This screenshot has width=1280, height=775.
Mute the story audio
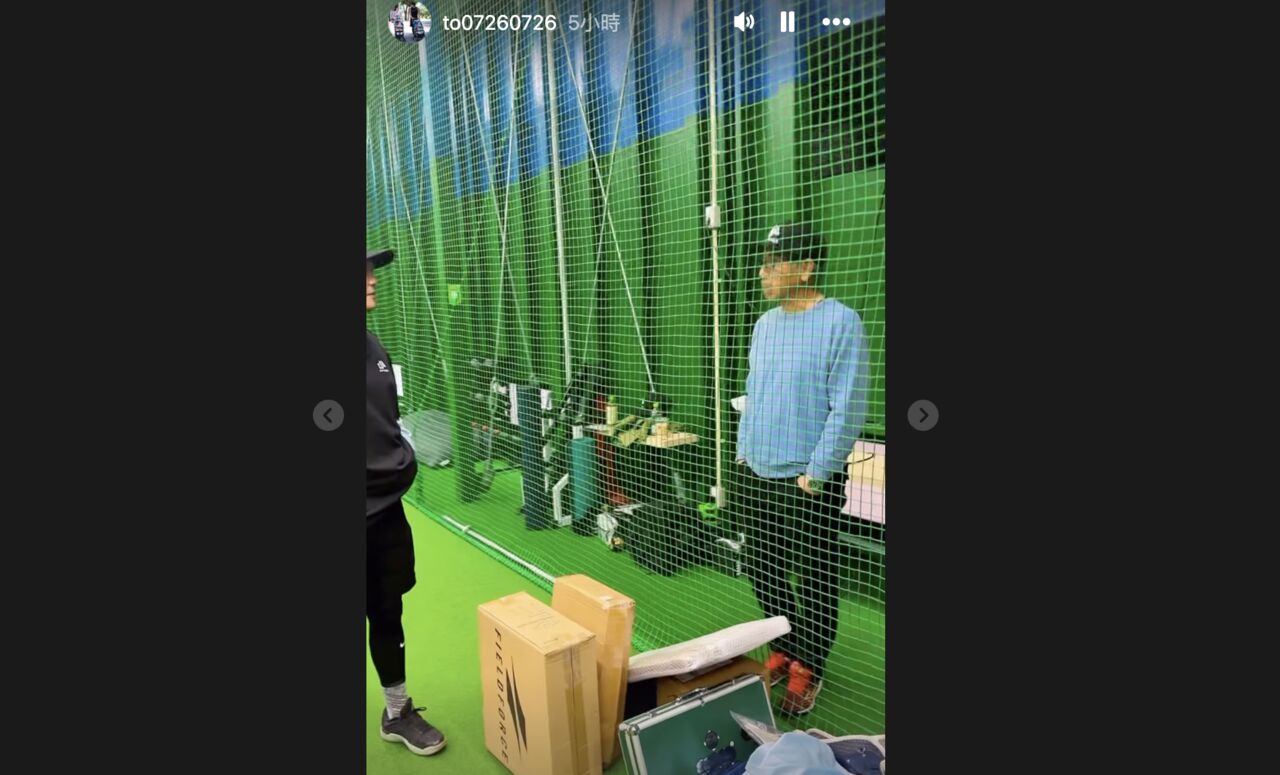(x=744, y=21)
